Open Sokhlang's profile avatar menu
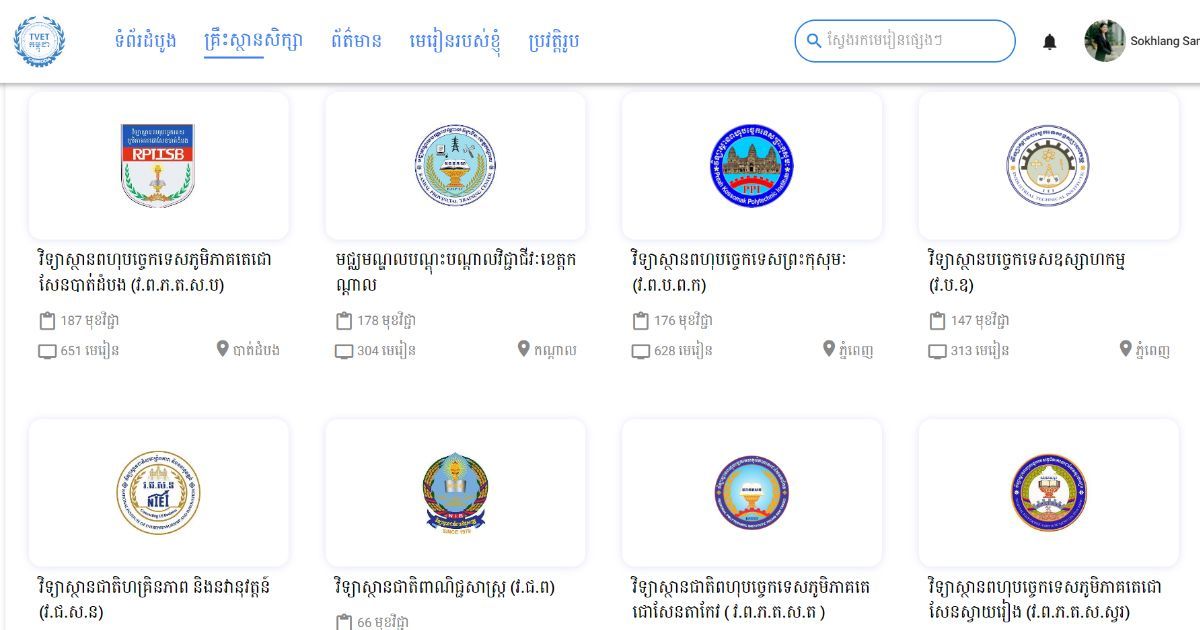This screenshot has width=1200, height=630. click(1104, 41)
